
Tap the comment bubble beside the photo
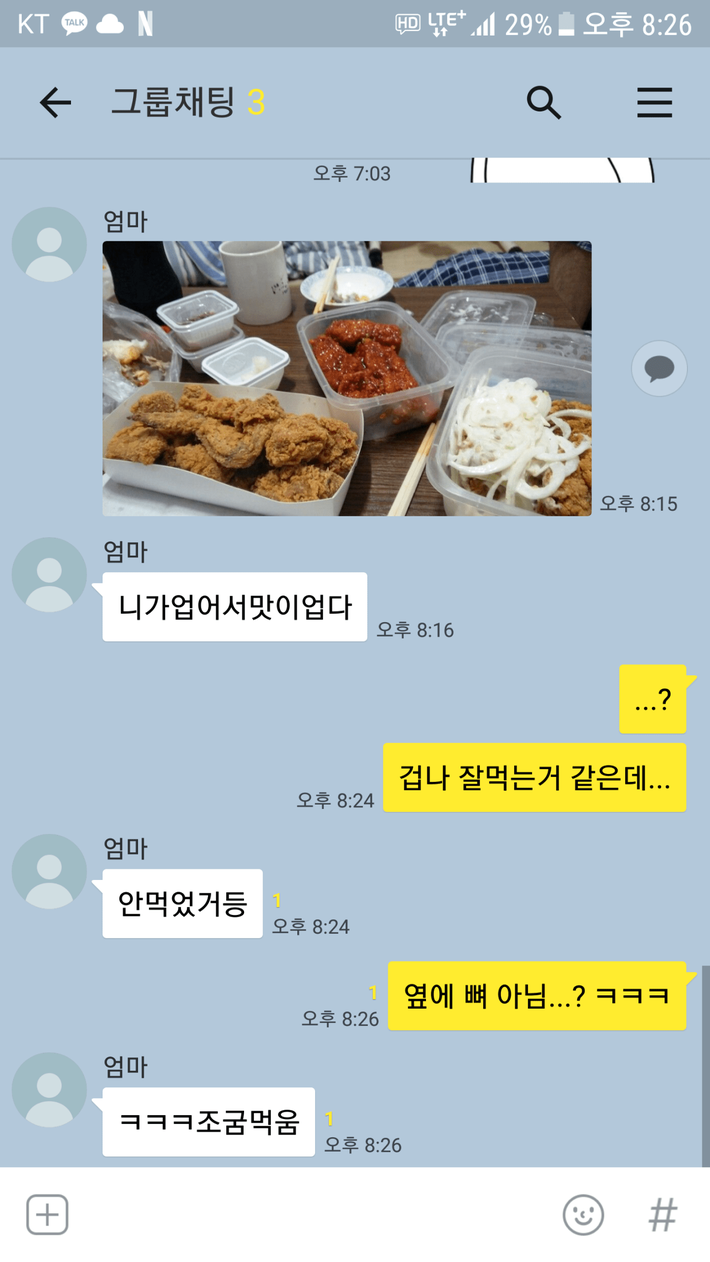point(659,369)
